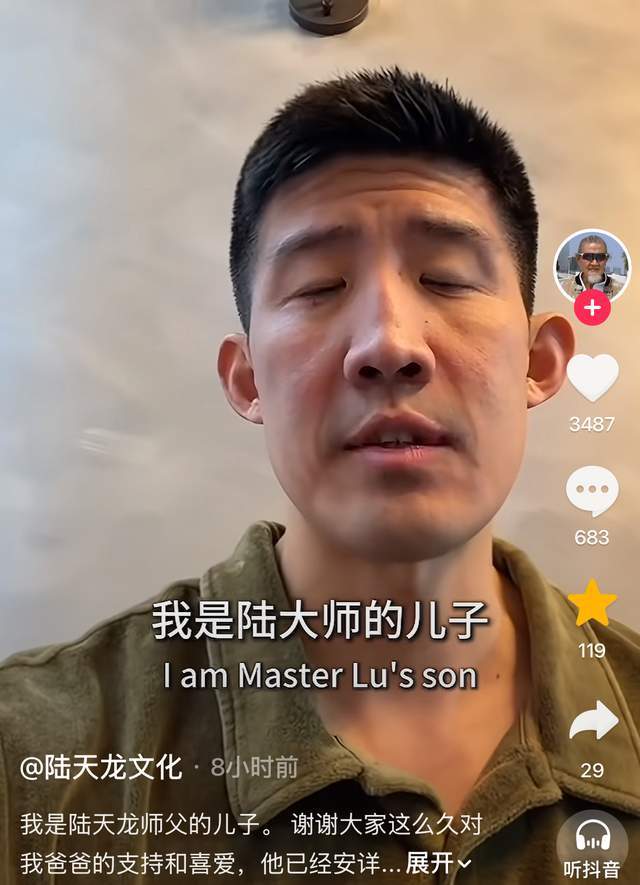The height and width of the screenshot is (885, 640).
Task: Expand the caption with 展开
Action: click(x=438, y=863)
